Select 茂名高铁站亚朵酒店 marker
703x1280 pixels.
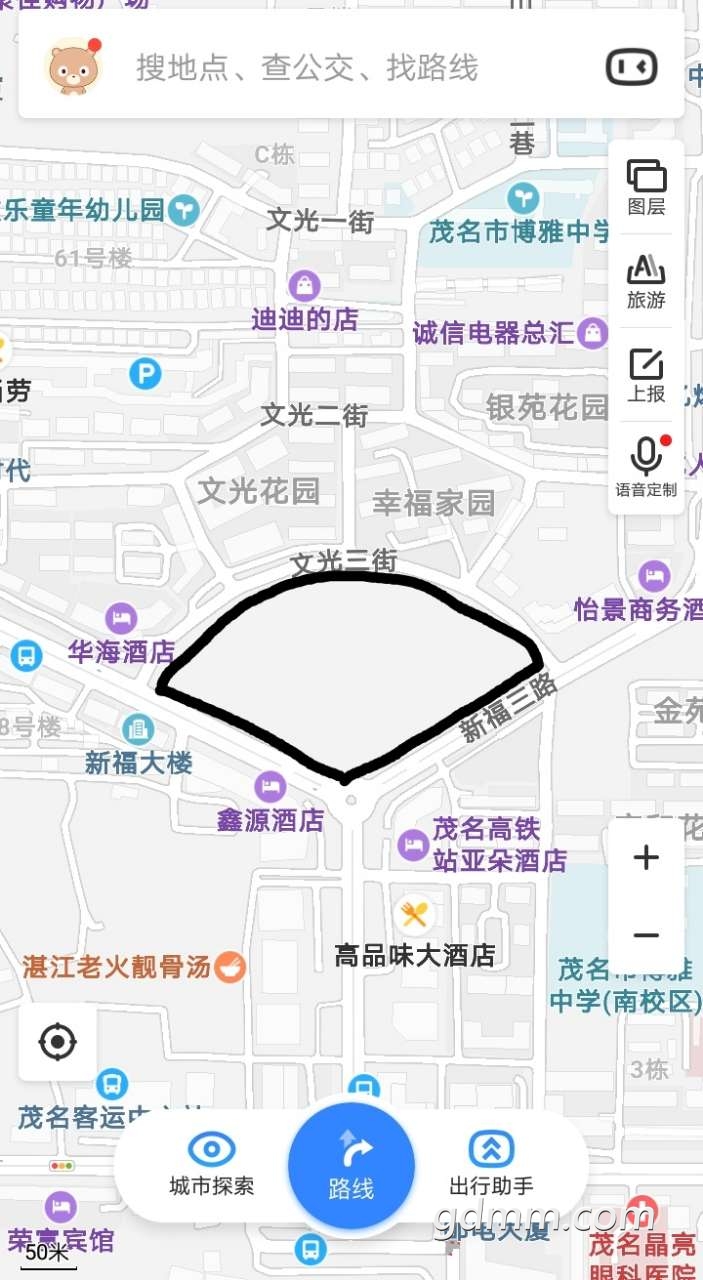click(x=412, y=845)
